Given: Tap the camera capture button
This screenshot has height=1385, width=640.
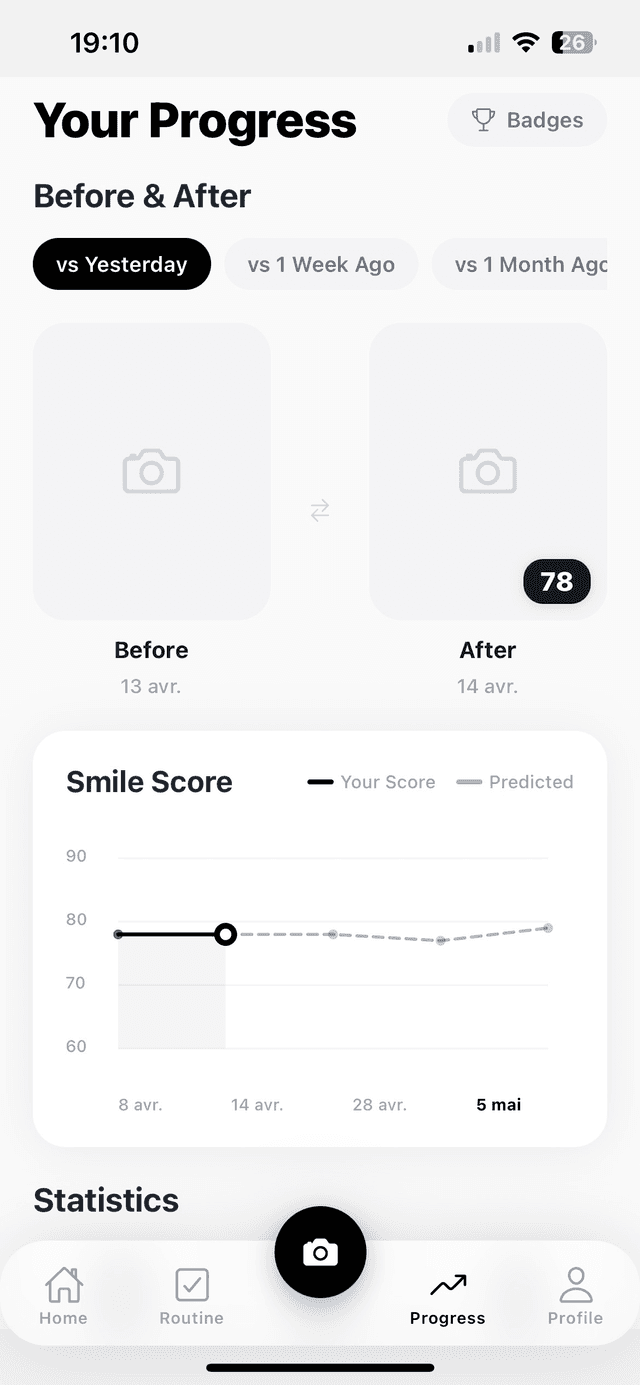Looking at the screenshot, I should click(320, 1252).
